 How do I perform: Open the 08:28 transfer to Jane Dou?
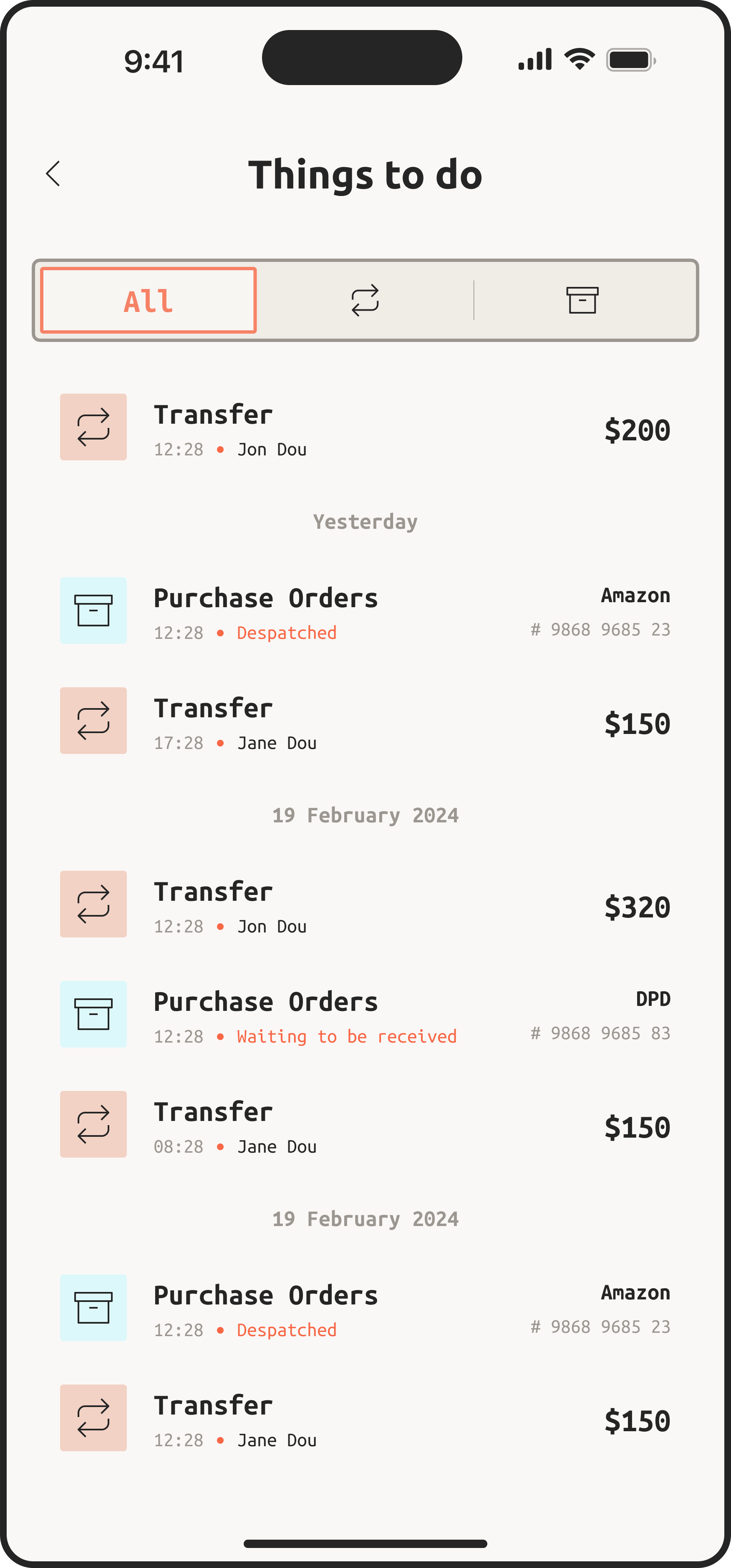point(365,1125)
